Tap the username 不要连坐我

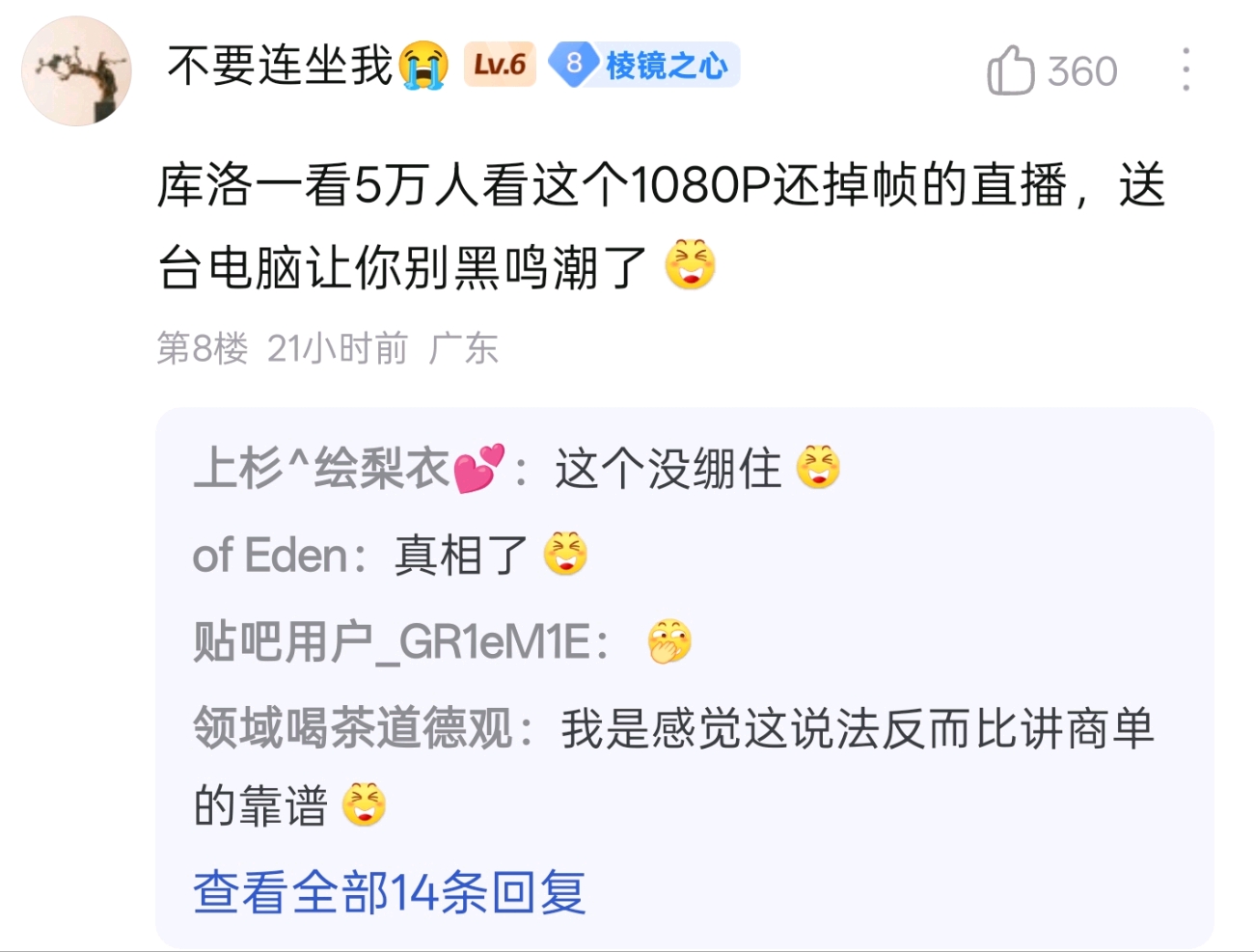point(280,66)
